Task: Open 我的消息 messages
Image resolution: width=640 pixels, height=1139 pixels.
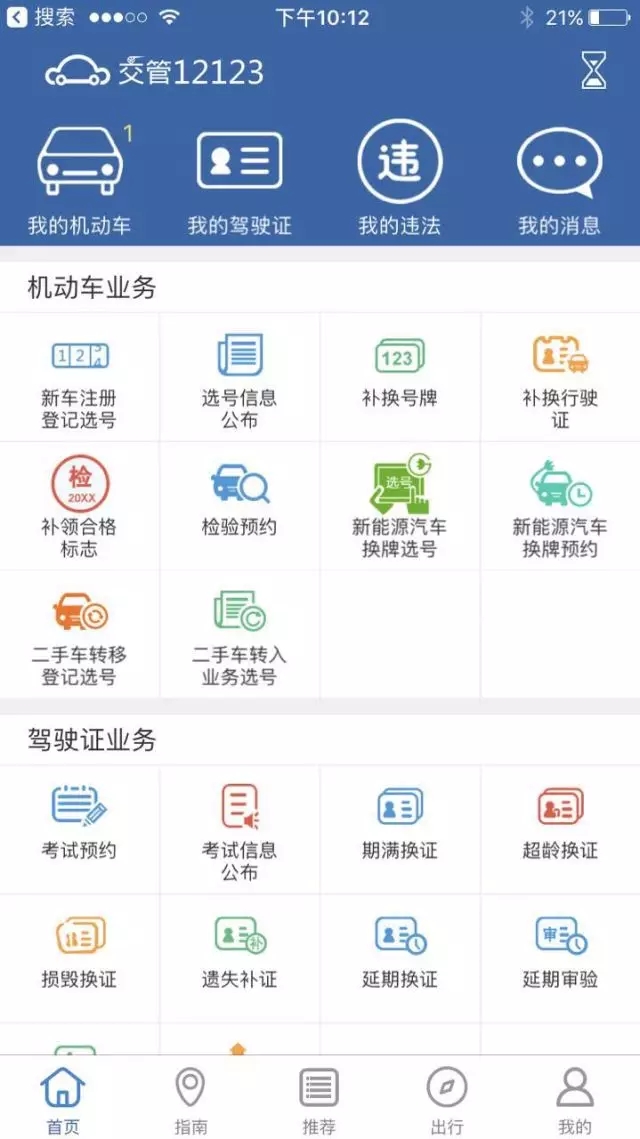Action: coord(559,182)
